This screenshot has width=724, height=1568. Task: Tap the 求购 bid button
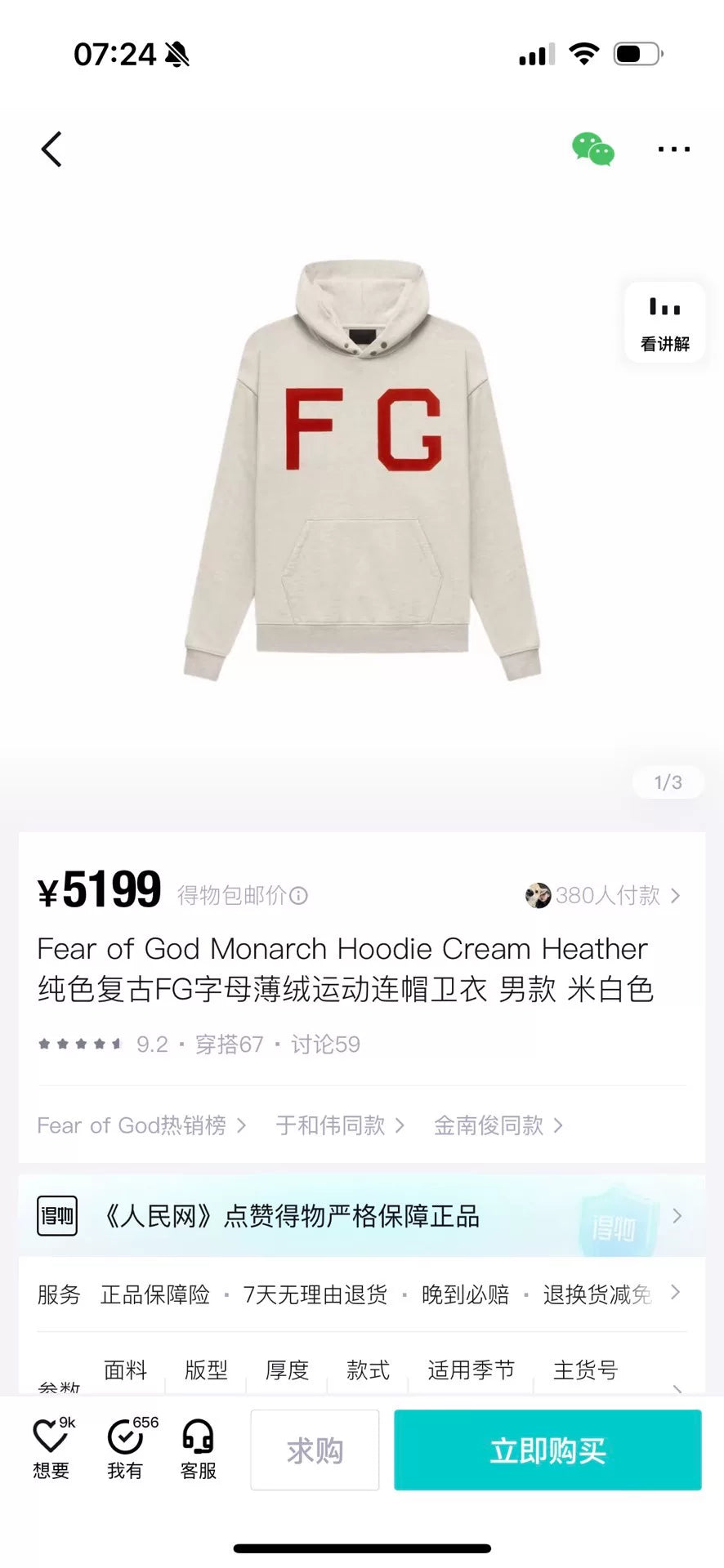[315, 1450]
